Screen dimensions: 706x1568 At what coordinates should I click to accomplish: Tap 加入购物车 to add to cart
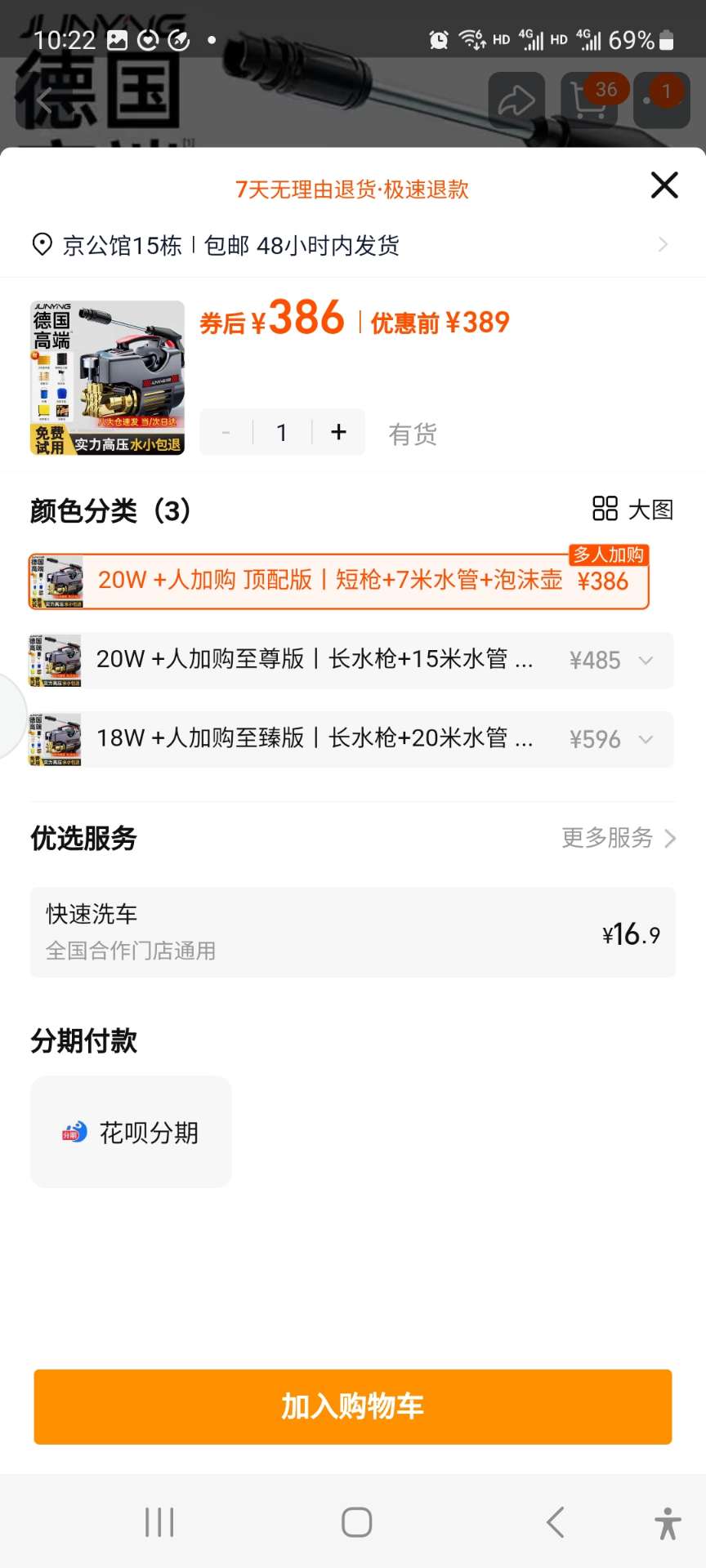click(352, 1406)
